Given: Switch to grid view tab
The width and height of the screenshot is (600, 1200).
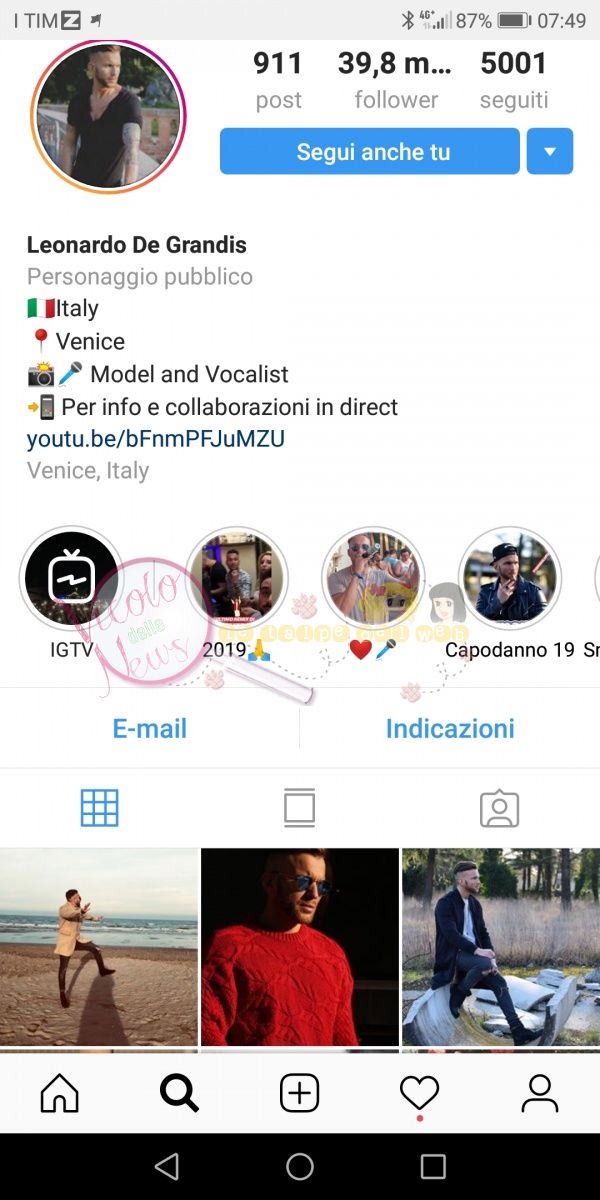Looking at the screenshot, I should 99,807.
